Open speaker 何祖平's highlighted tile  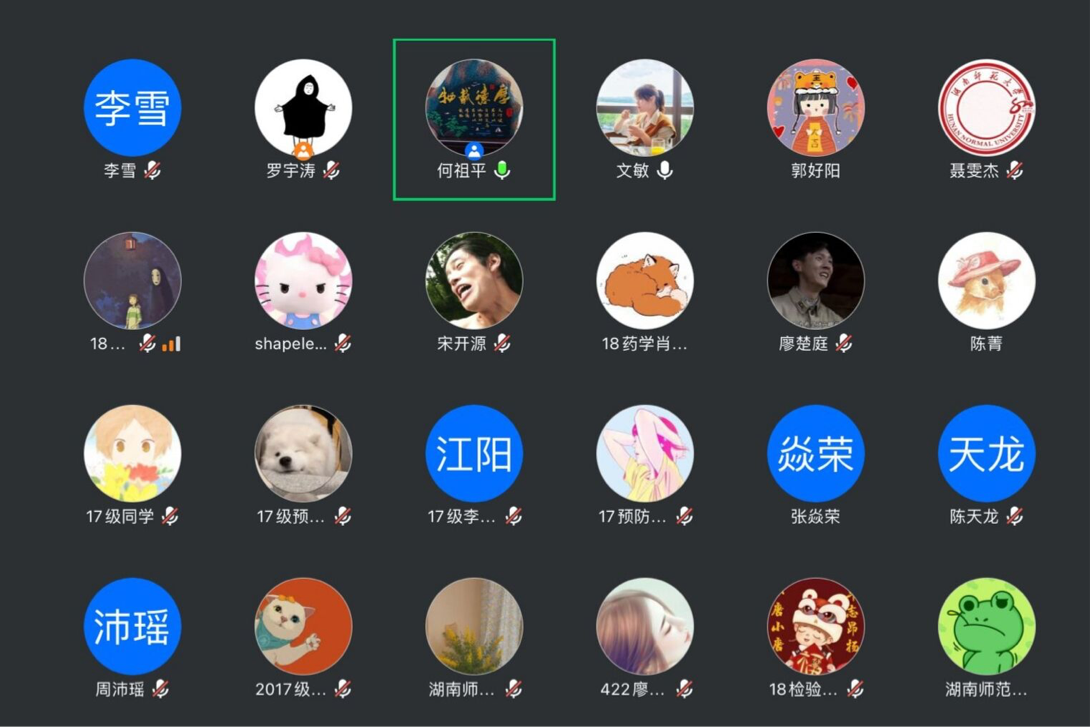[x=474, y=108]
